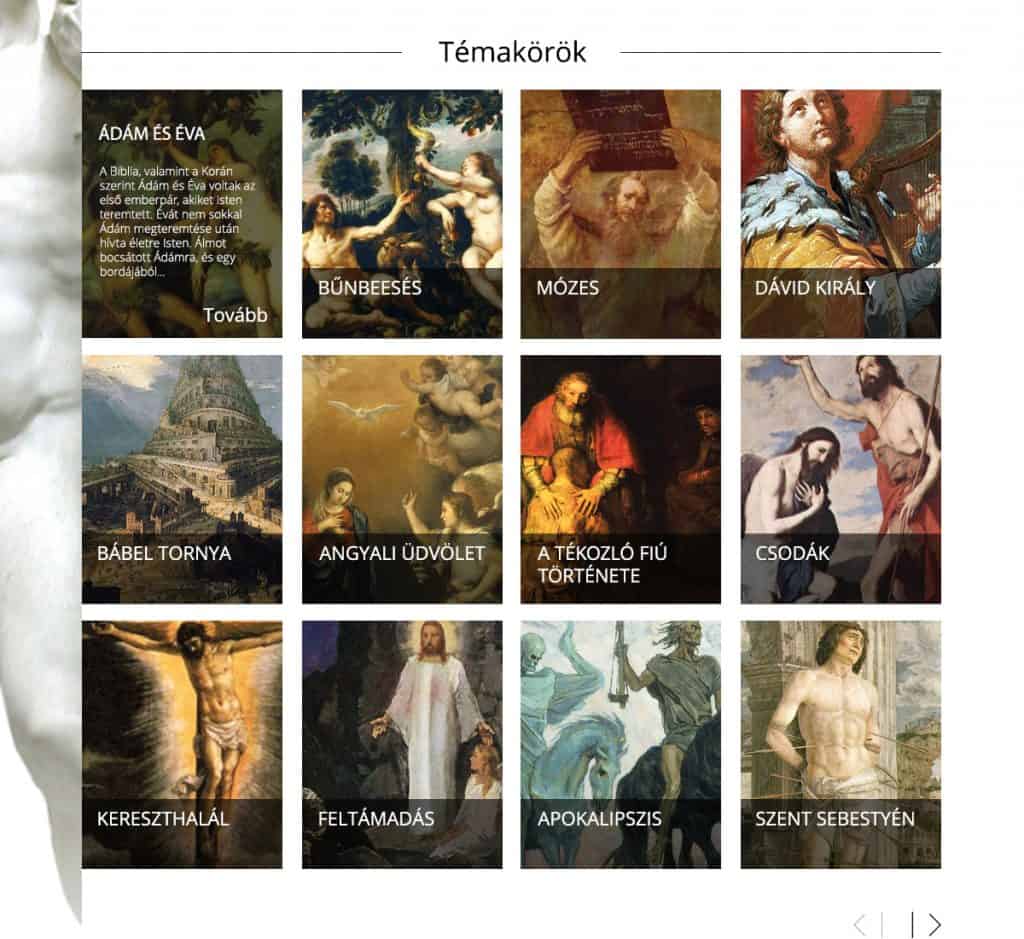The image size is (1024, 939).
Task: Tap Tovább on the Ádám és Éva tile
Action: (235, 316)
